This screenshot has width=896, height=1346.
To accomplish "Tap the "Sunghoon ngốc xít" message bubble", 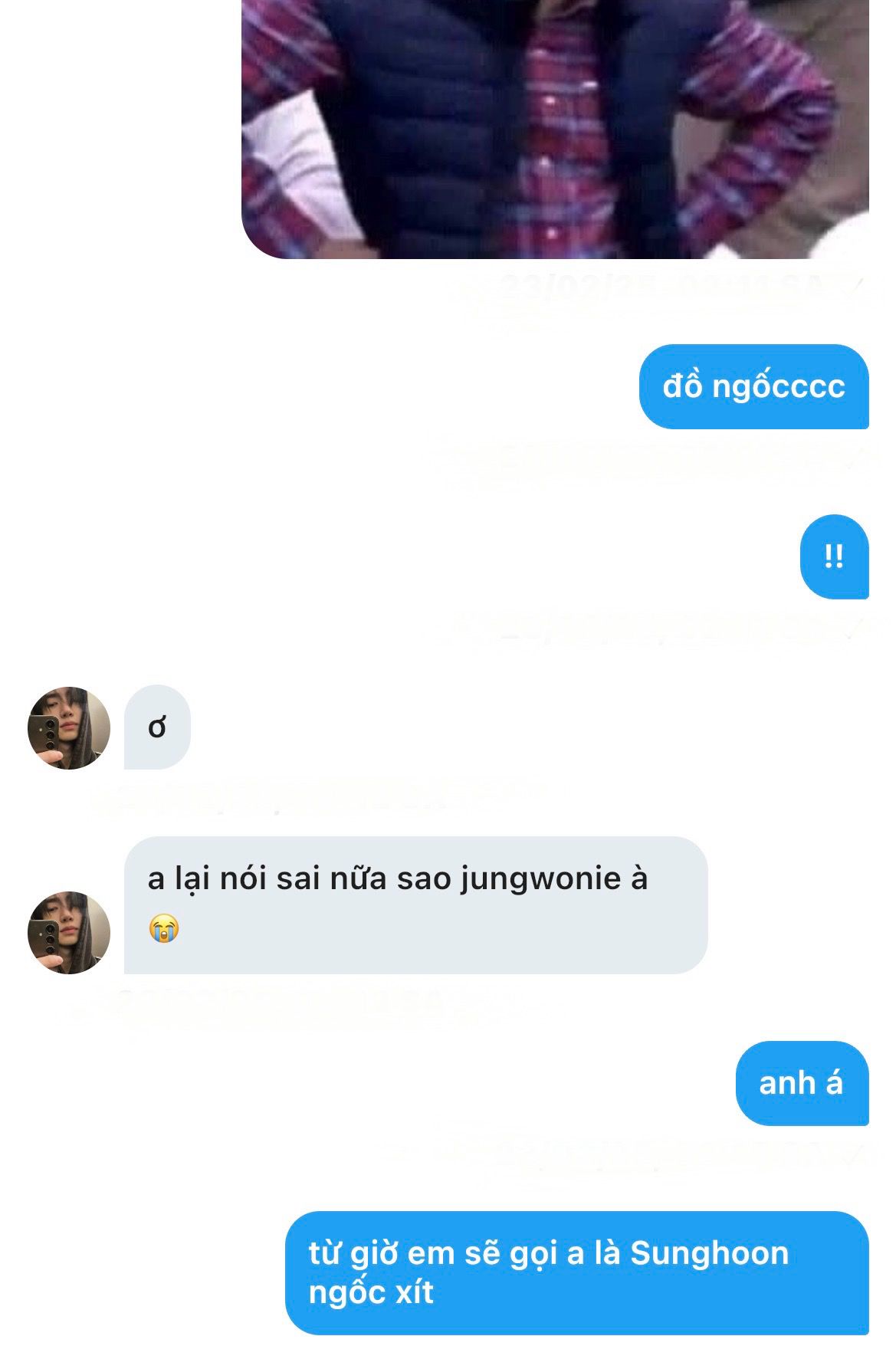I will point(576,1272).
